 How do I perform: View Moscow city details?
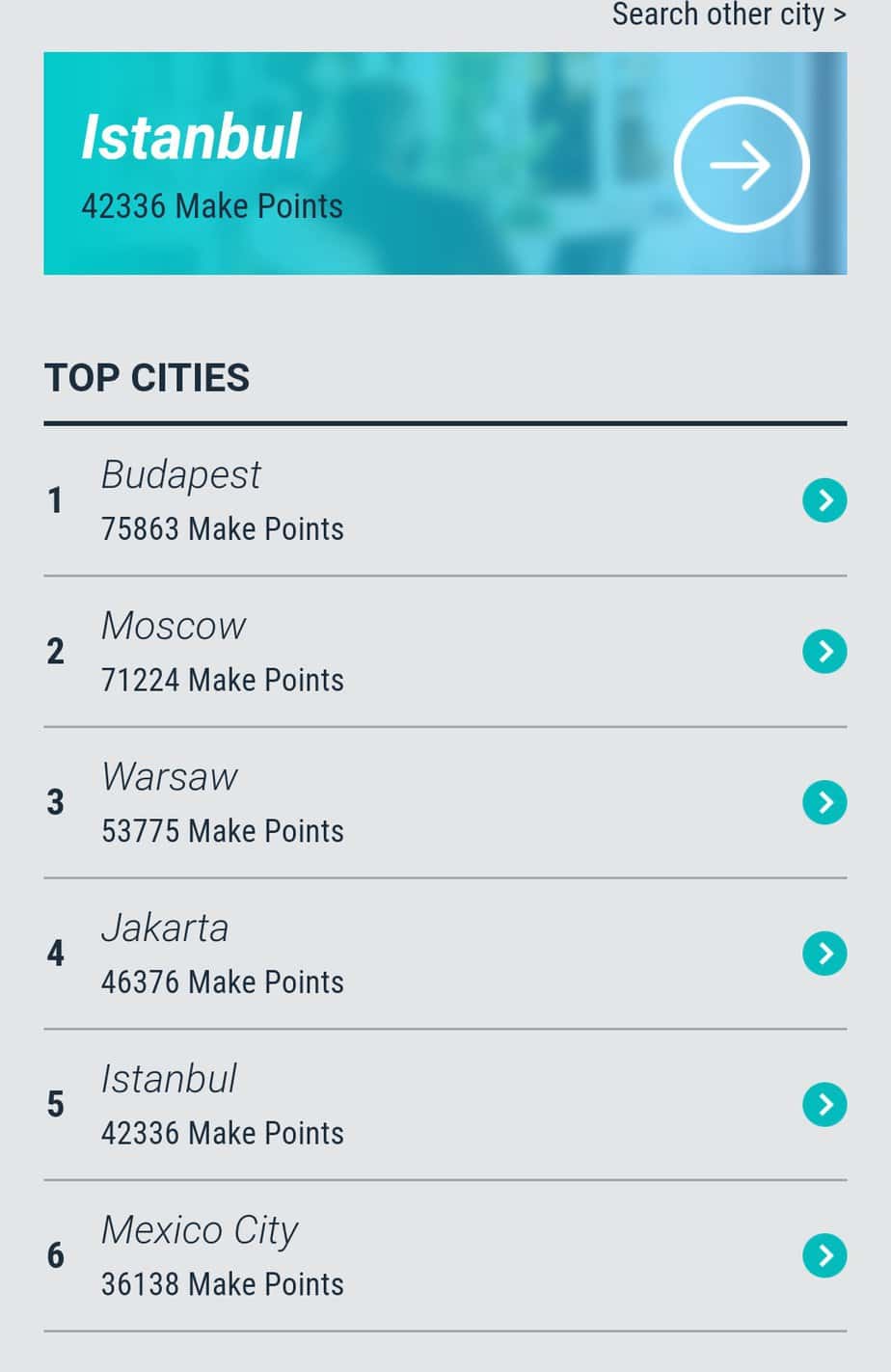click(x=445, y=652)
